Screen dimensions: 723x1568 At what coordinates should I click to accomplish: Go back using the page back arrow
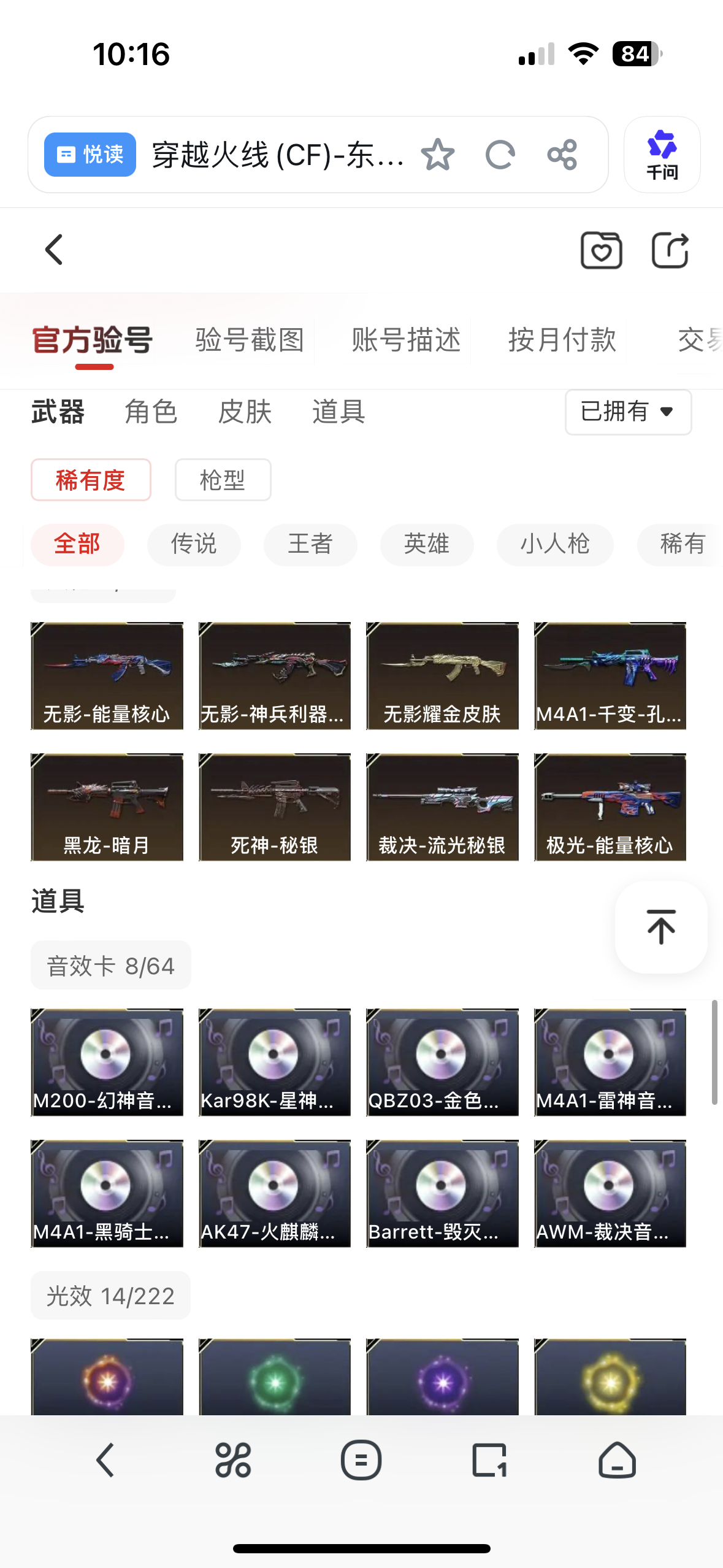pos(54,250)
